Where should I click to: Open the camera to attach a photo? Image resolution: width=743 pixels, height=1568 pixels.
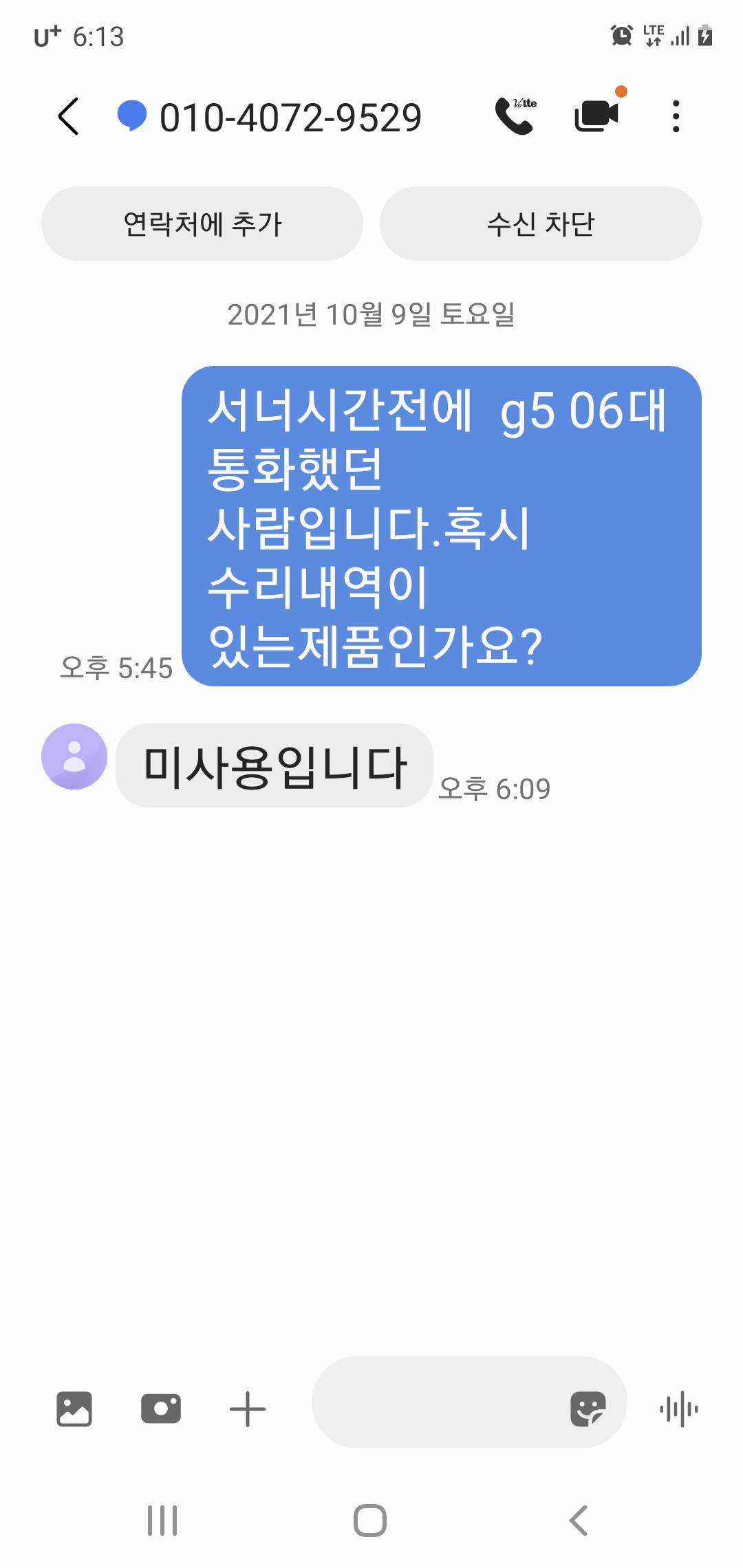161,1409
